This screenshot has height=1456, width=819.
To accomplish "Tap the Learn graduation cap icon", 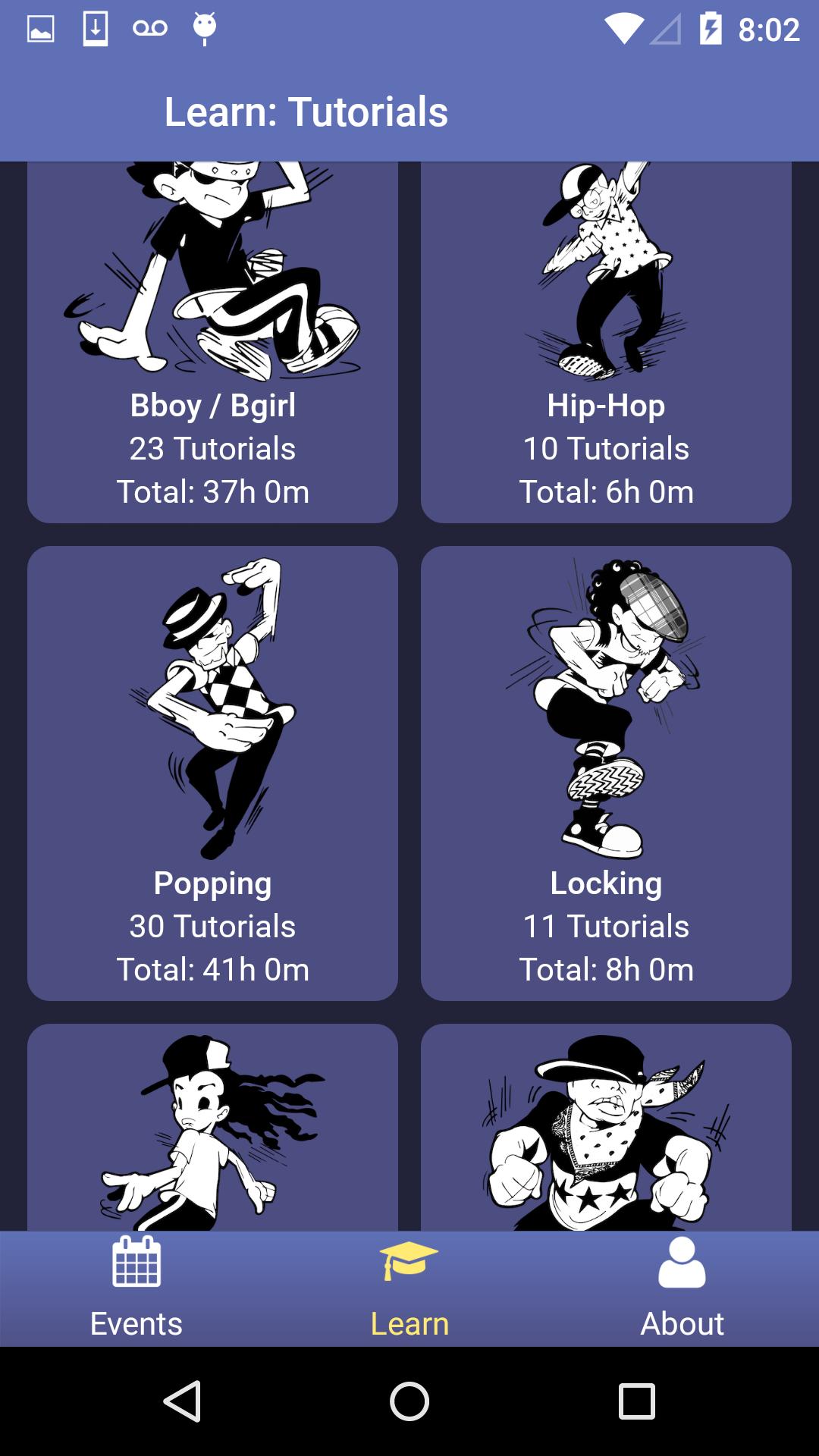I will (409, 1255).
